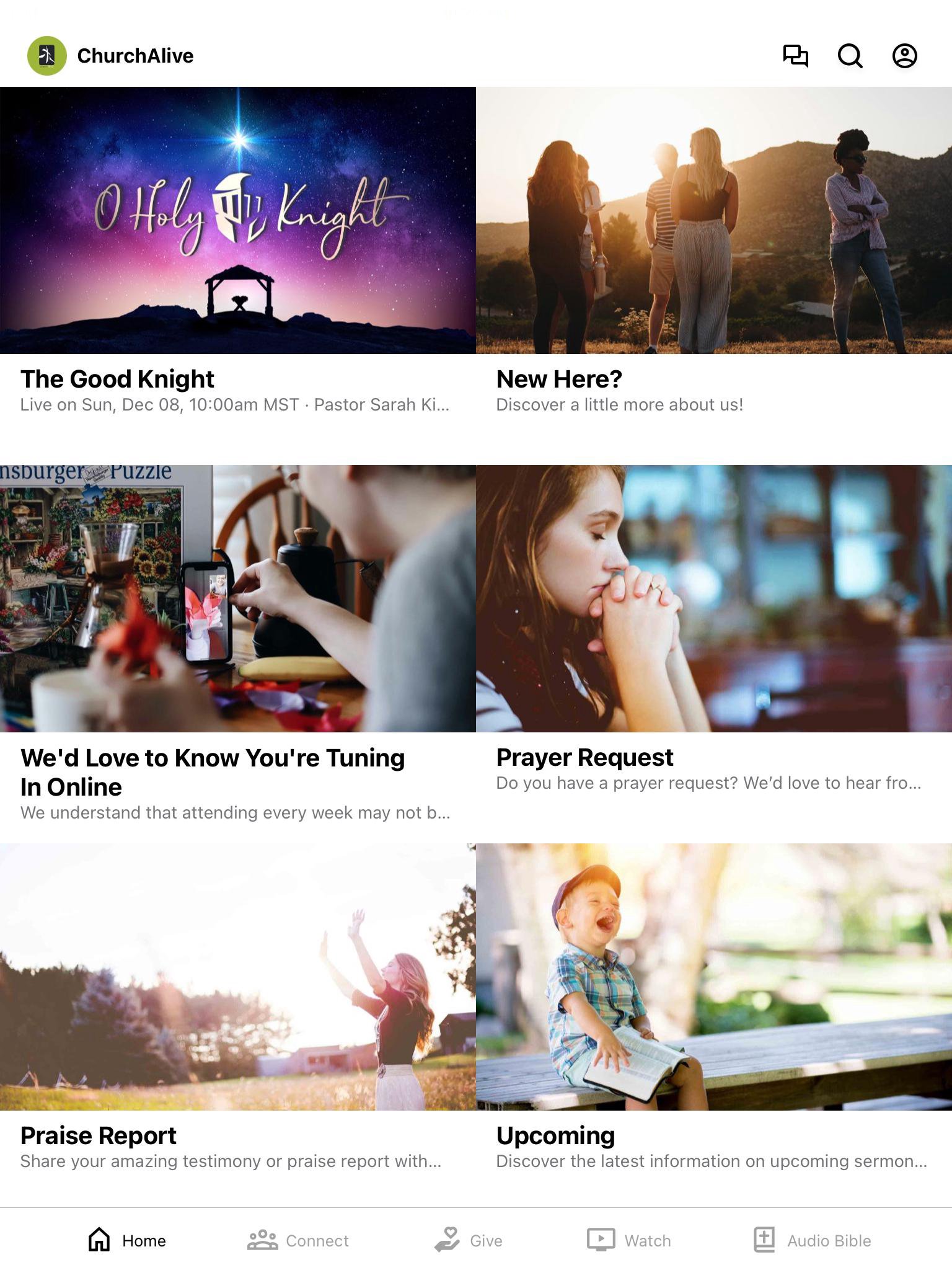Switch to the Connect tab
The image size is (952, 1270).
(x=298, y=1240)
